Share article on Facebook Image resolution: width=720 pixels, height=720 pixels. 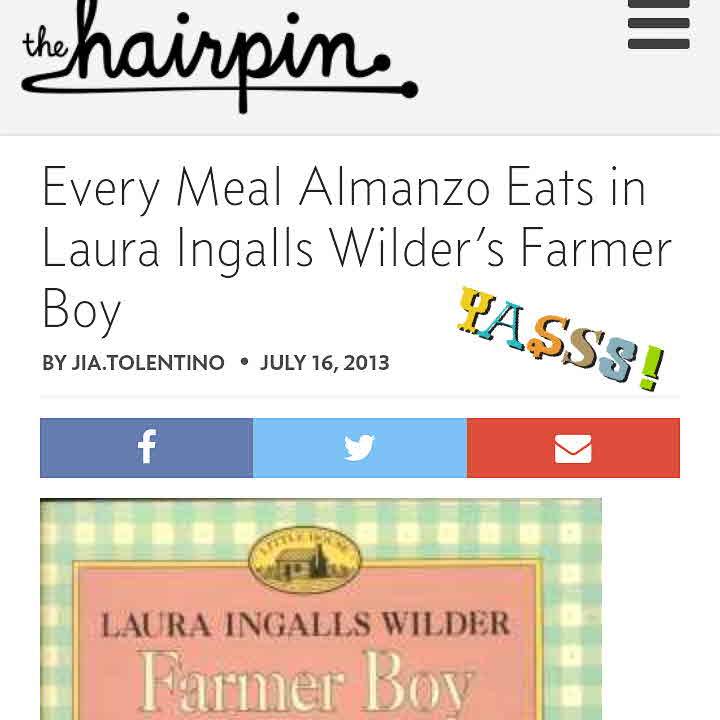coord(147,448)
